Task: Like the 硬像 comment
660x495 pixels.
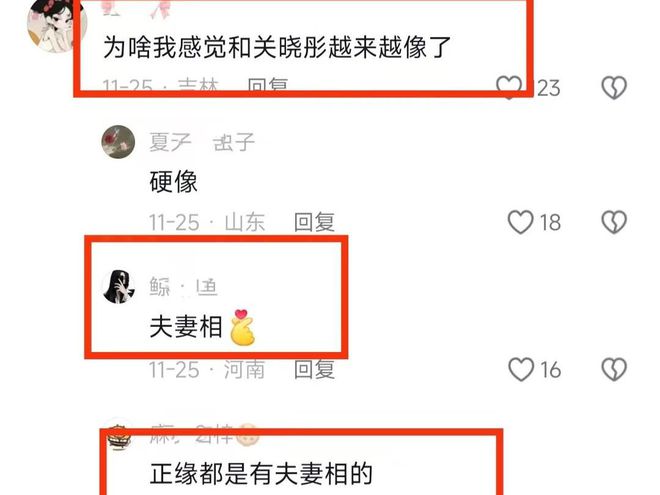Action: [520, 222]
